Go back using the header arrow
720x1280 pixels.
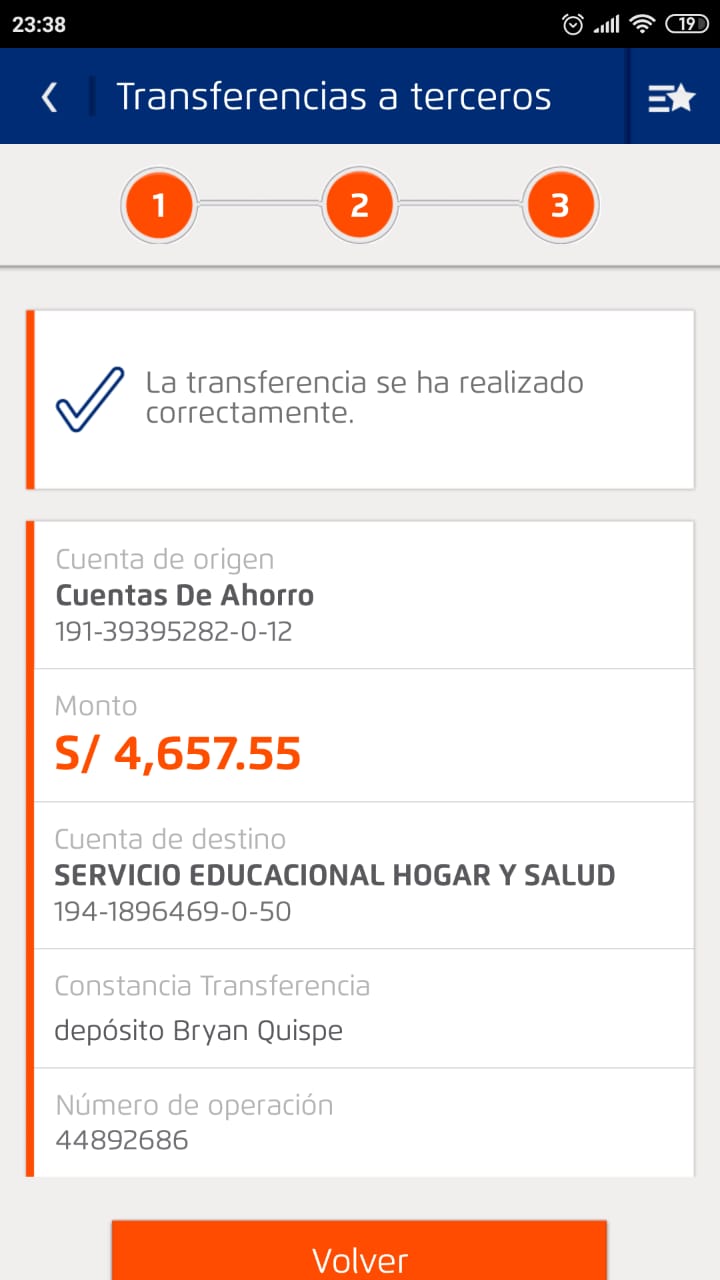click(49, 97)
